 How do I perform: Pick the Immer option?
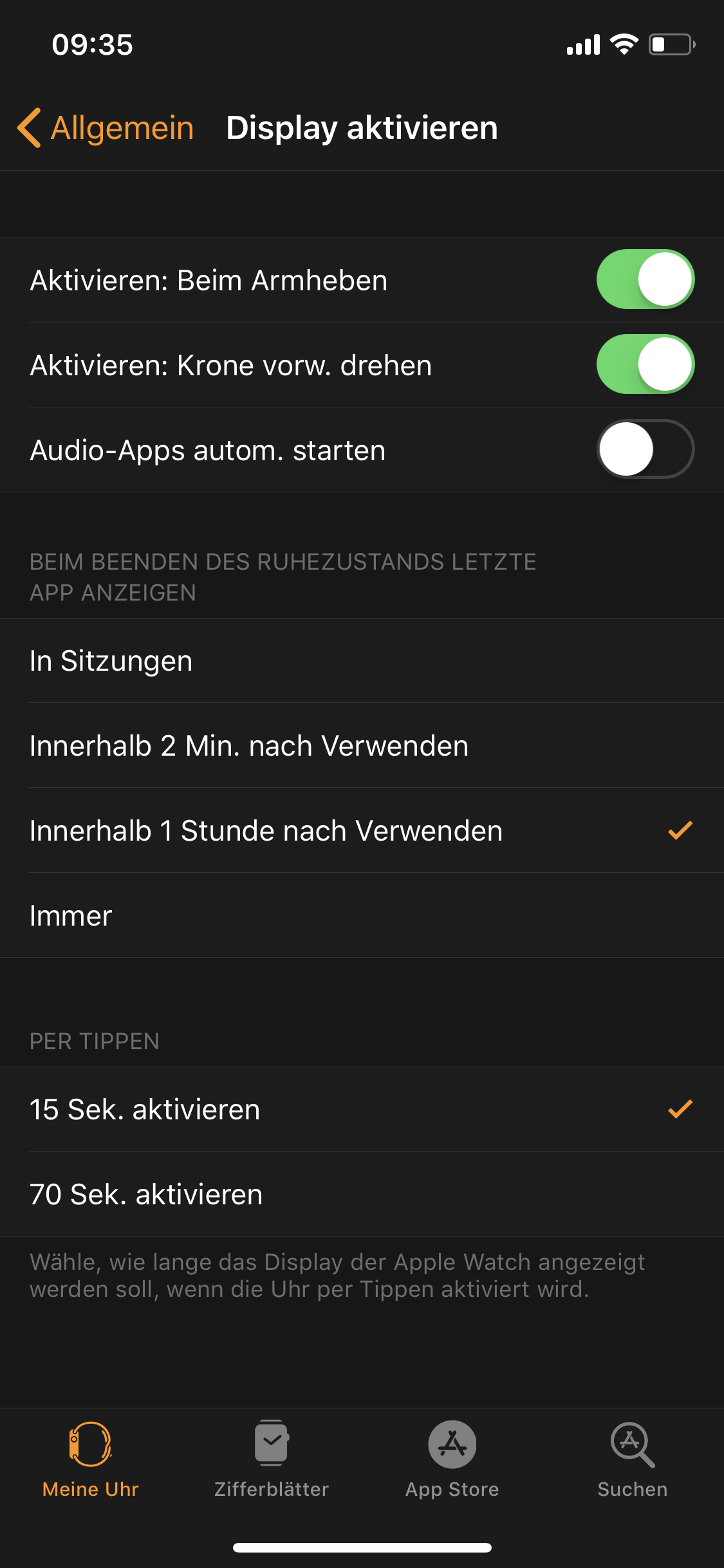pos(362,916)
